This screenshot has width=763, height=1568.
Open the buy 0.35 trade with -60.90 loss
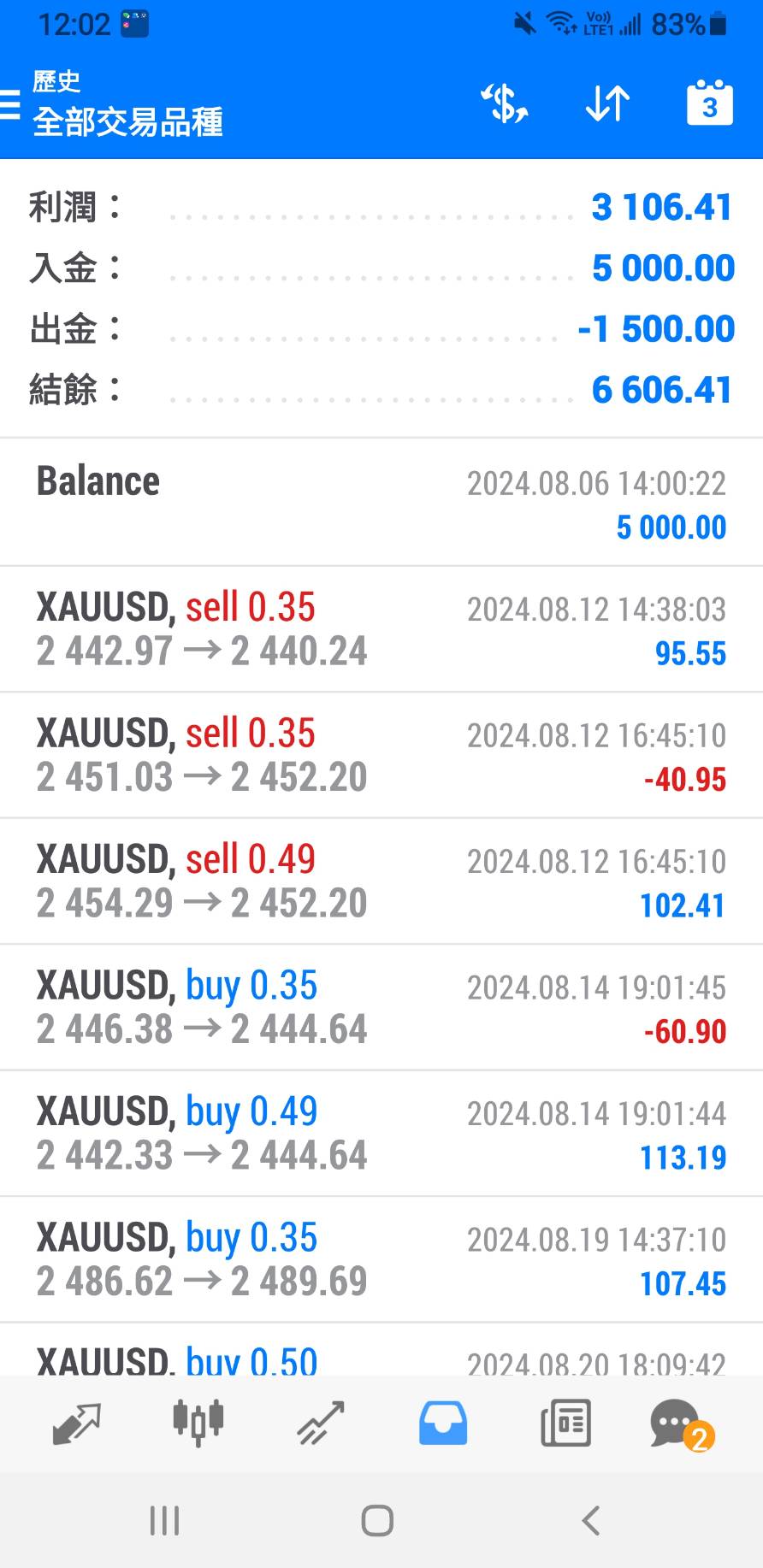(381, 1007)
